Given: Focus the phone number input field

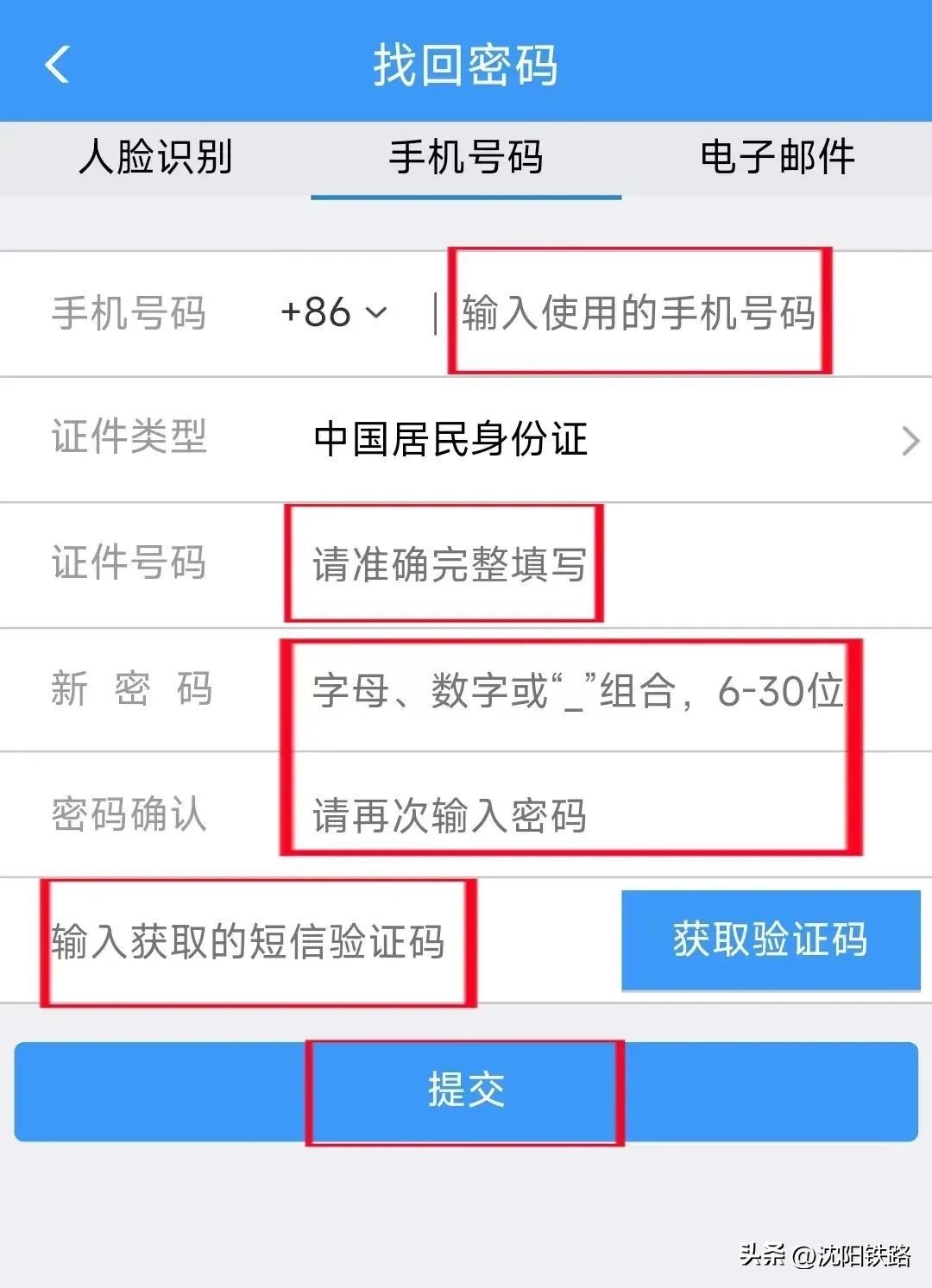Looking at the screenshot, I should (639, 312).
